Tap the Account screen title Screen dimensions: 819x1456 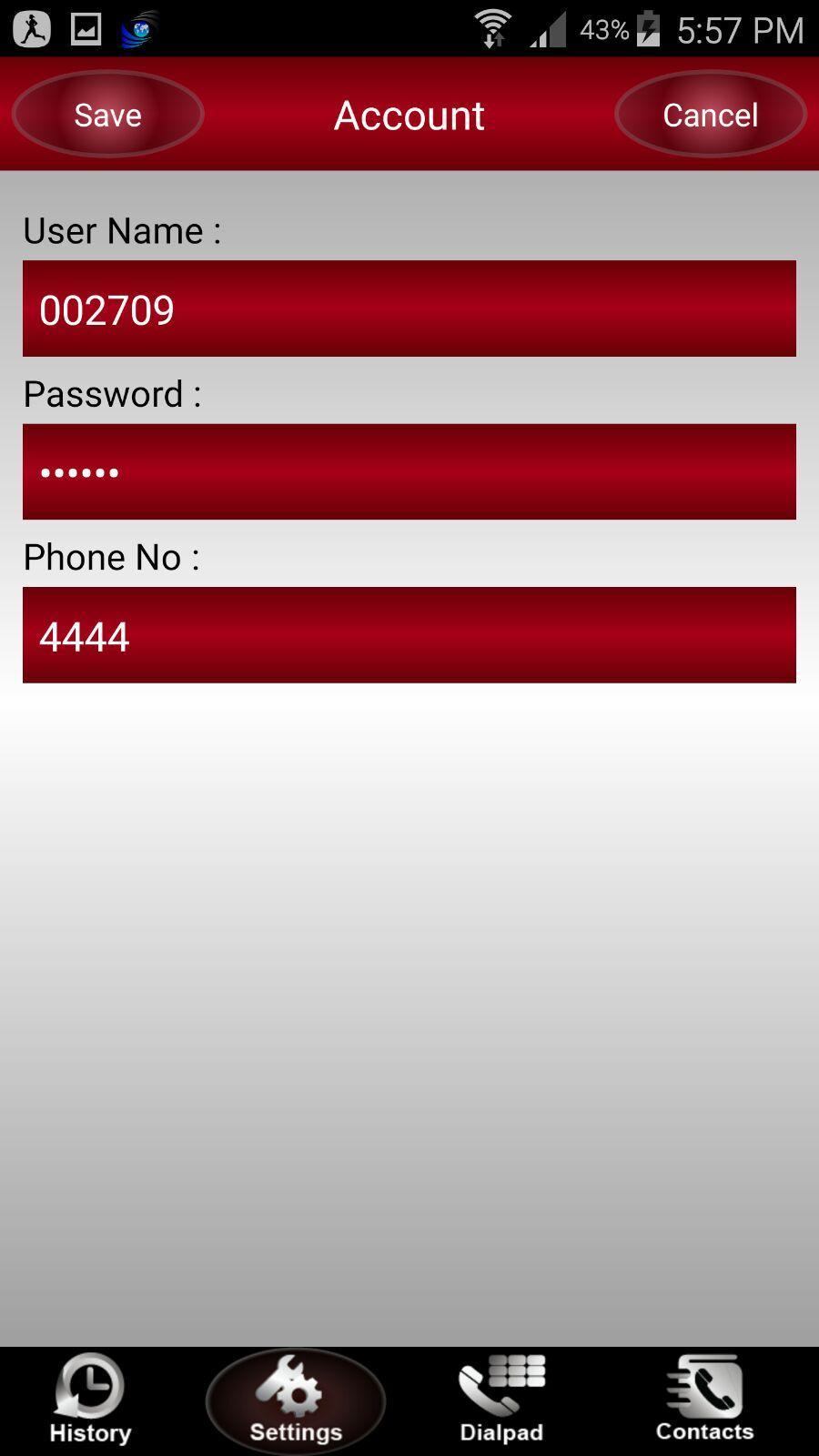[409, 115]
